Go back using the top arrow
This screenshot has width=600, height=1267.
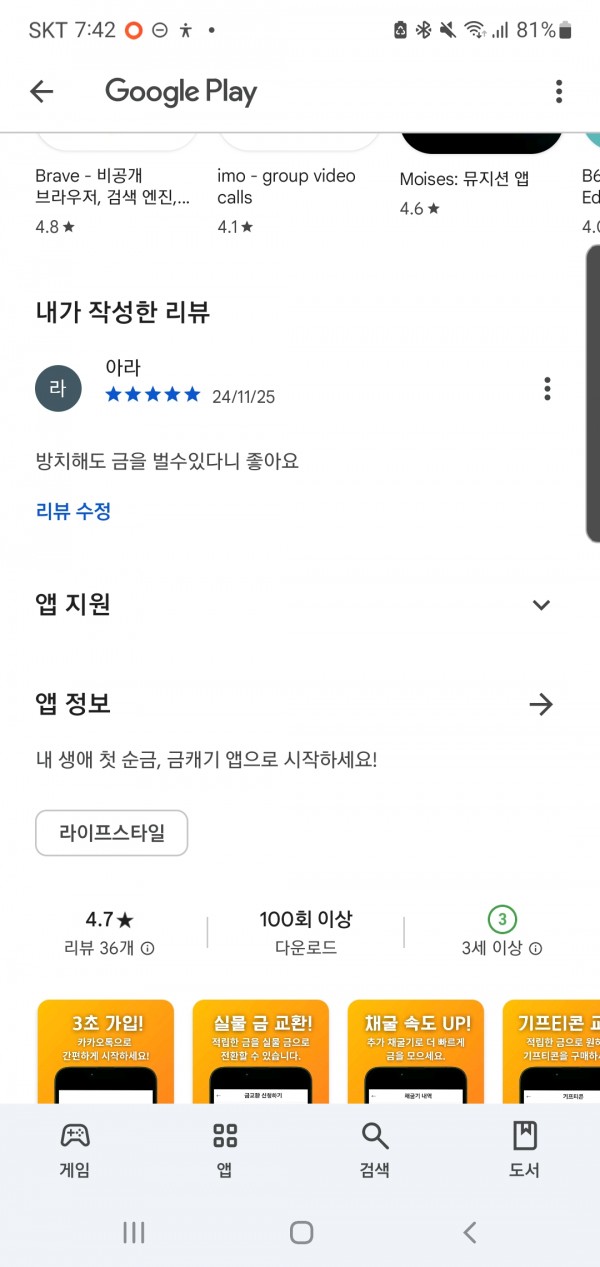(41, 92)
